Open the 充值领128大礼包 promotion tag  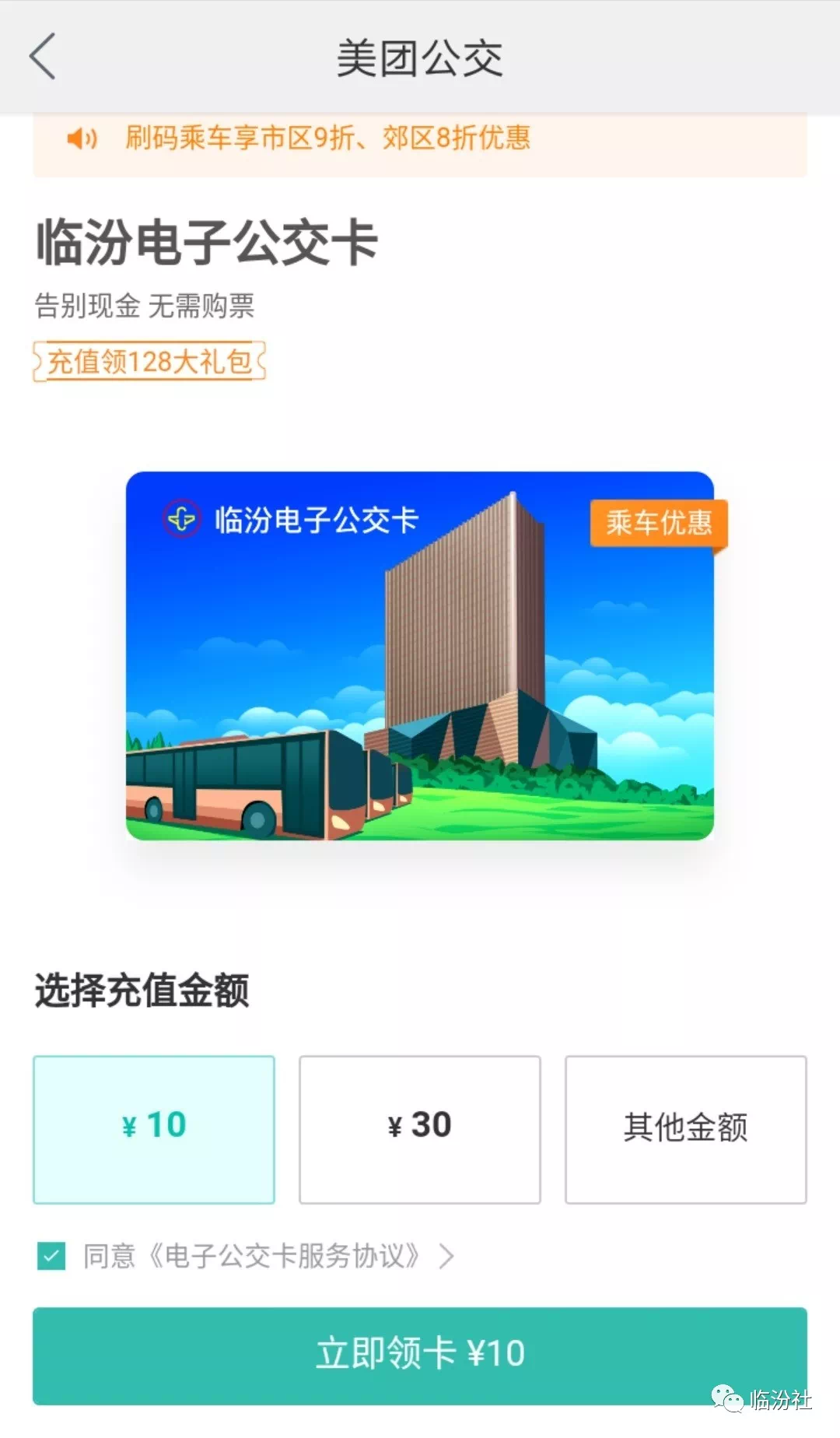149,362
